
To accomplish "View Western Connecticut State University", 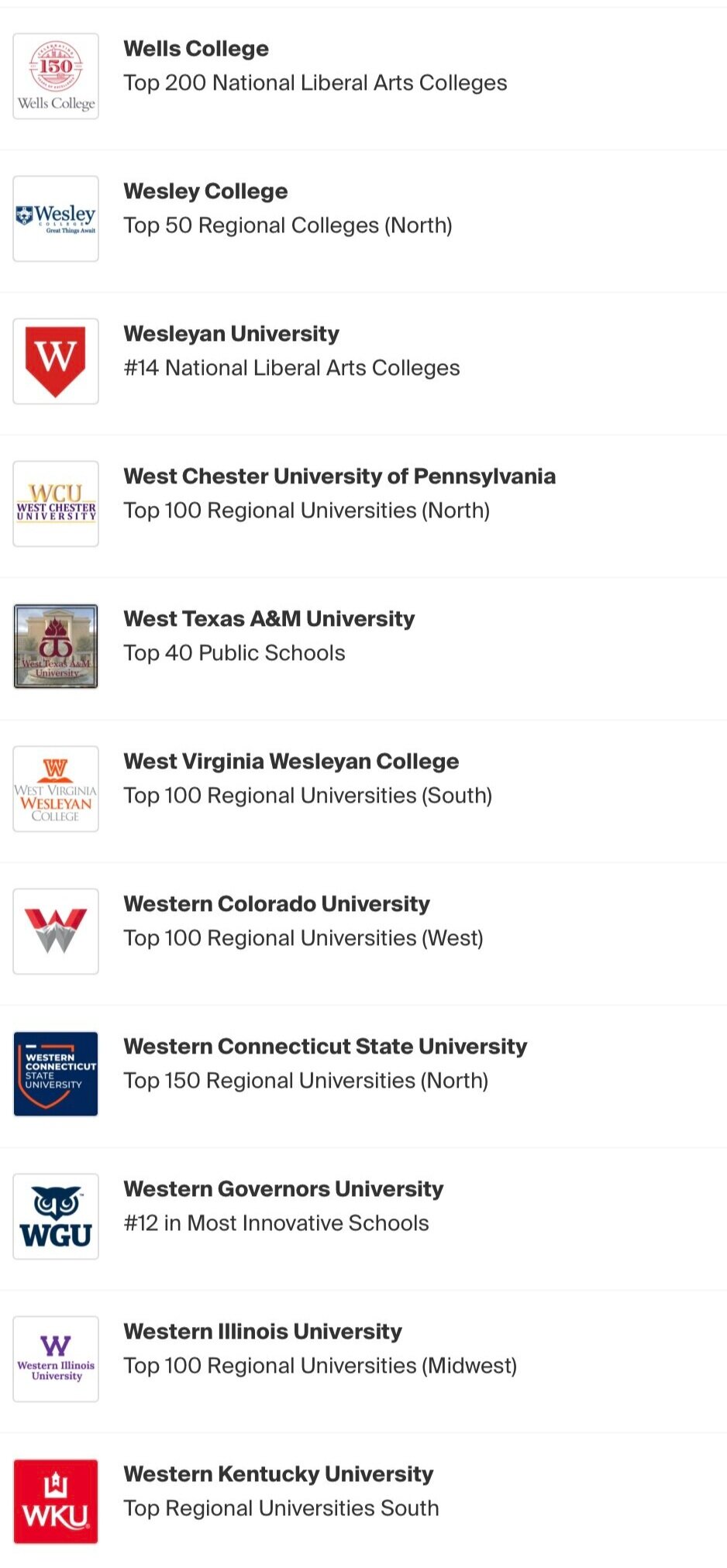I will 325,1047.
